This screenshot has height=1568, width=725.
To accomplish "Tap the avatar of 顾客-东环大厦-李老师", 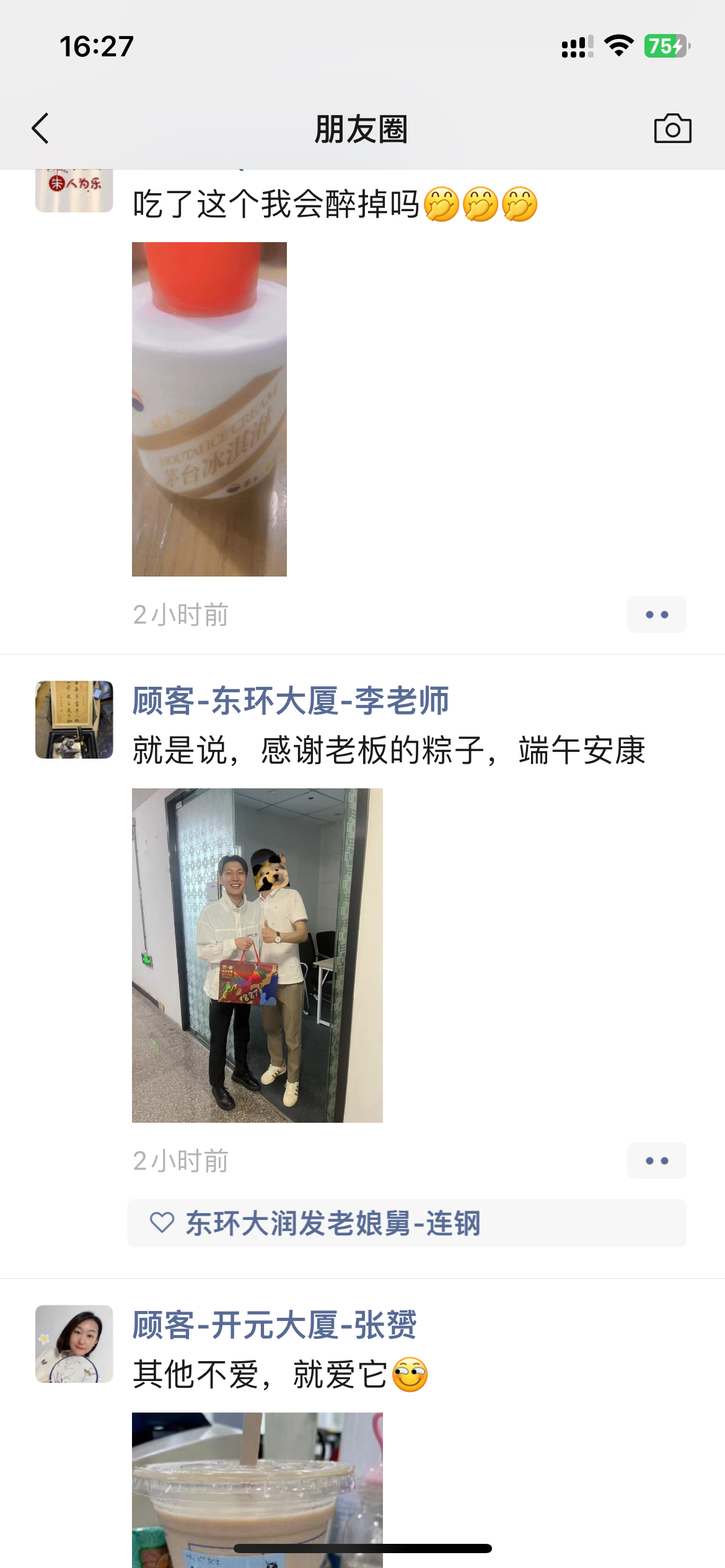I will tap(74, 720).
